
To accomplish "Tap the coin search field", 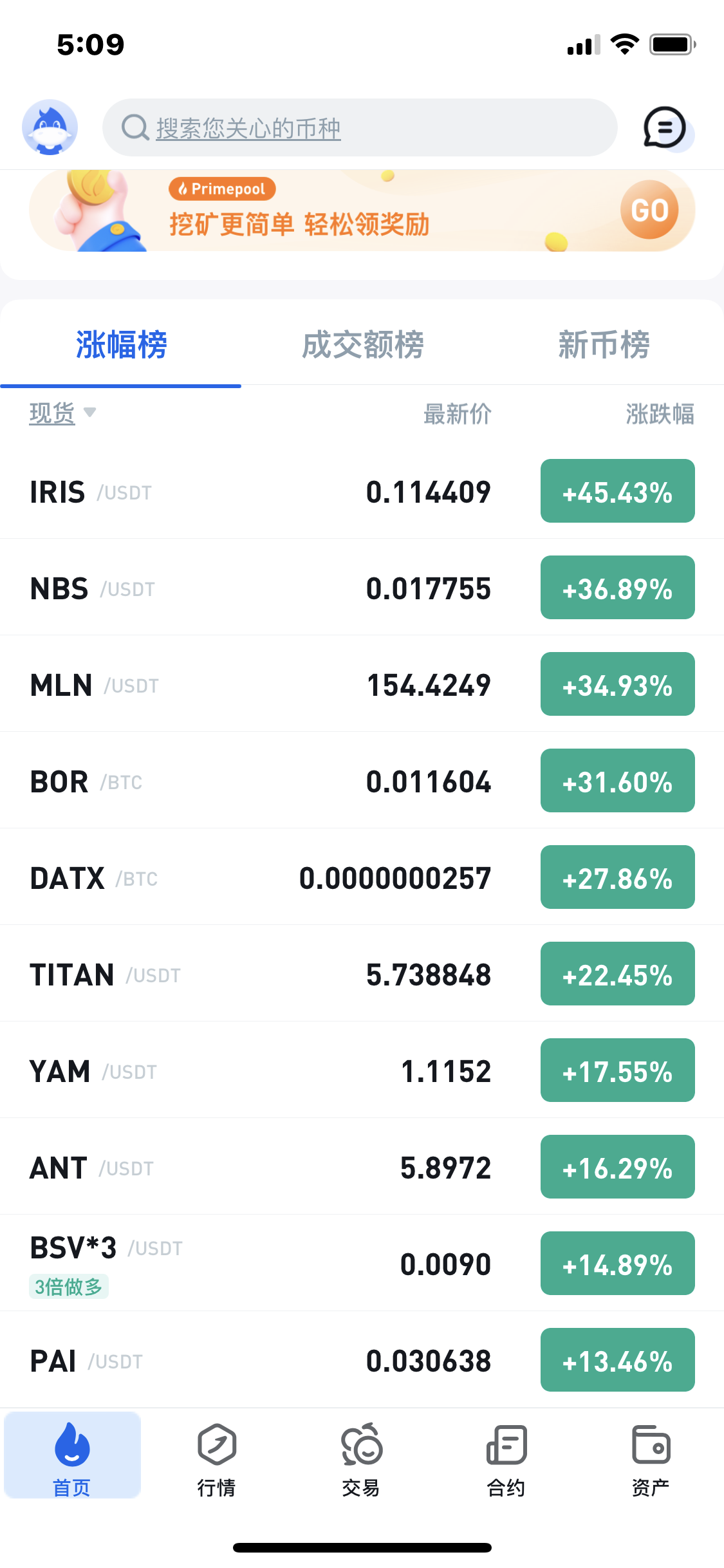I will tap(360, 127).
